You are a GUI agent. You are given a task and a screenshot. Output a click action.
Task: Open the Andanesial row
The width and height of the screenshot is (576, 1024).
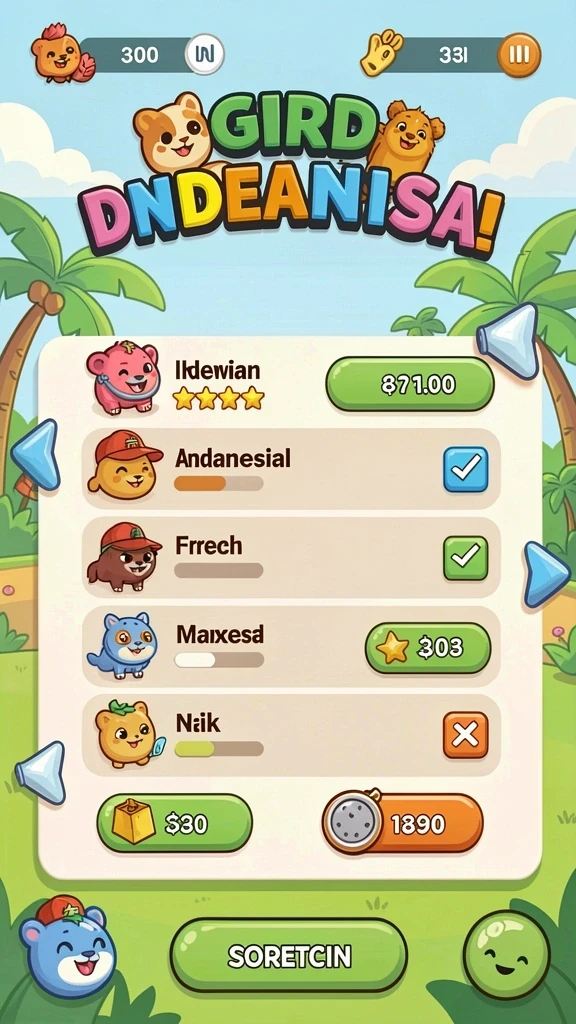(291, 469)
